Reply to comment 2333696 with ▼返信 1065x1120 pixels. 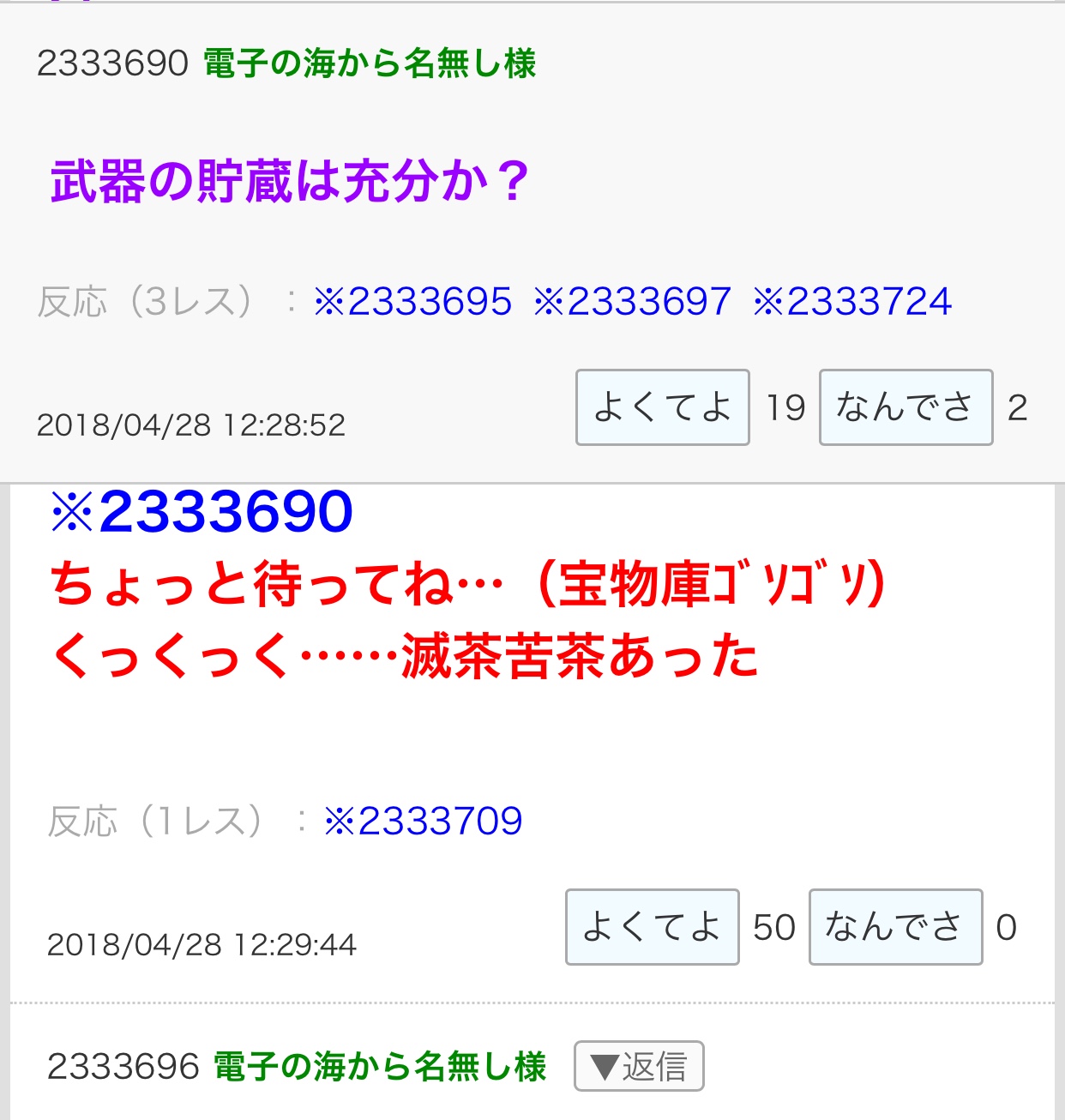[639, 1066]
